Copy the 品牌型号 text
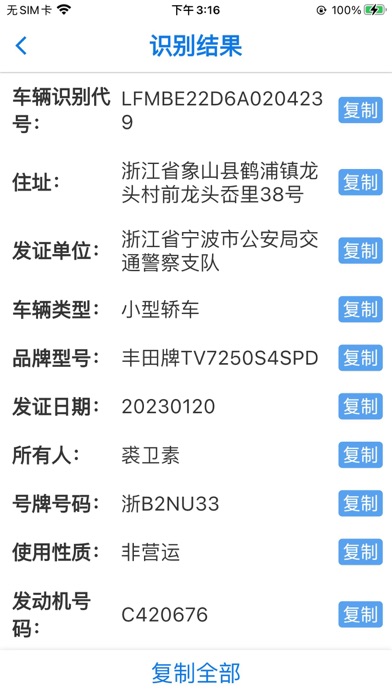This screenshot has height=696, width=392. pos(360,358)
